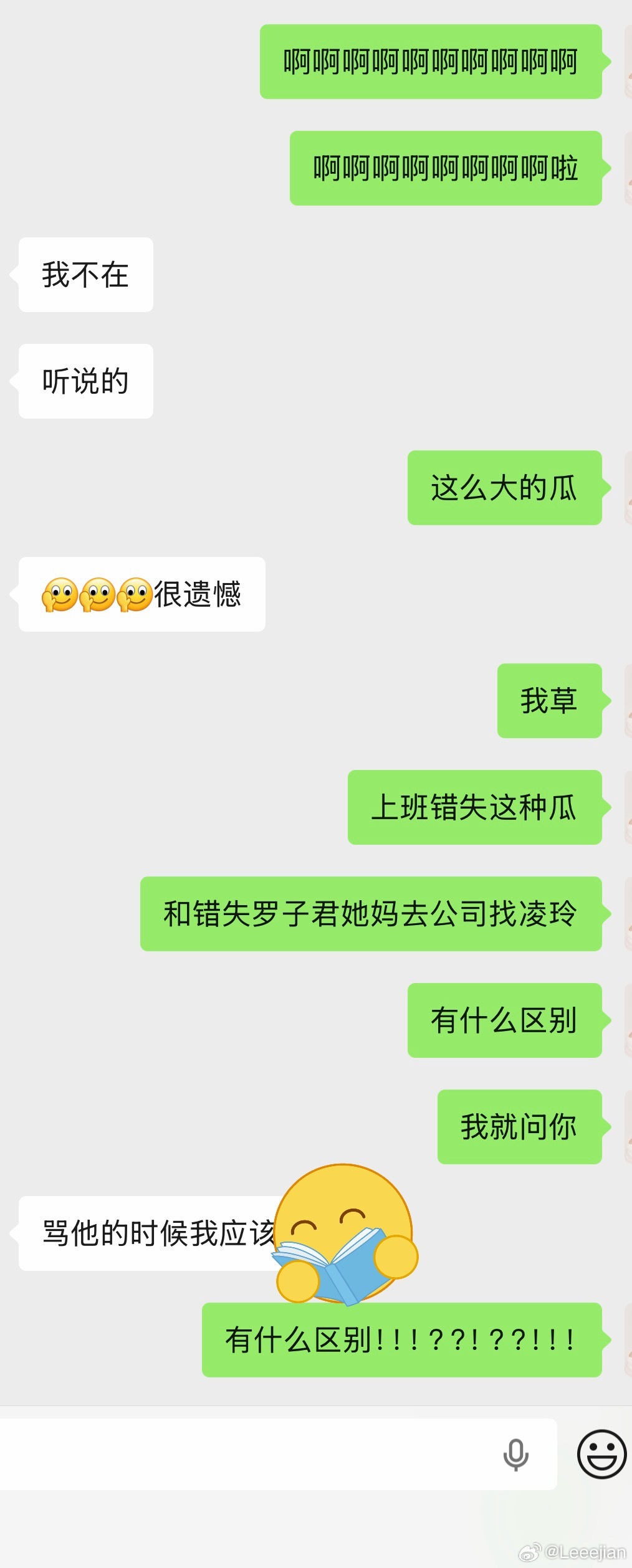This screenshot has width=632, height=1568.
Task: Select the 我草 message bubble
Action: (x=548, y=700)
